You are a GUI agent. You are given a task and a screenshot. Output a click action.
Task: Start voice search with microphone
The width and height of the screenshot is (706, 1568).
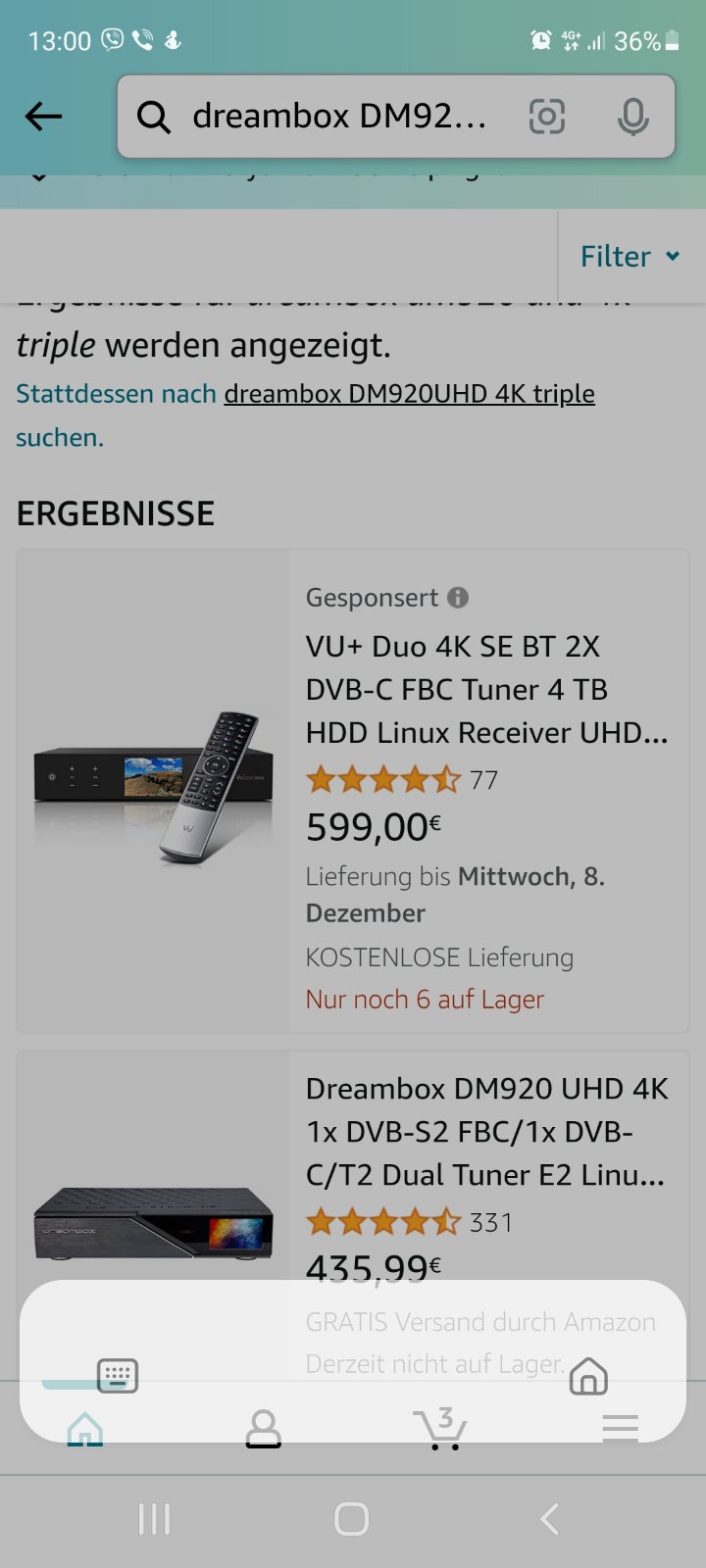(x=632, y=117)
